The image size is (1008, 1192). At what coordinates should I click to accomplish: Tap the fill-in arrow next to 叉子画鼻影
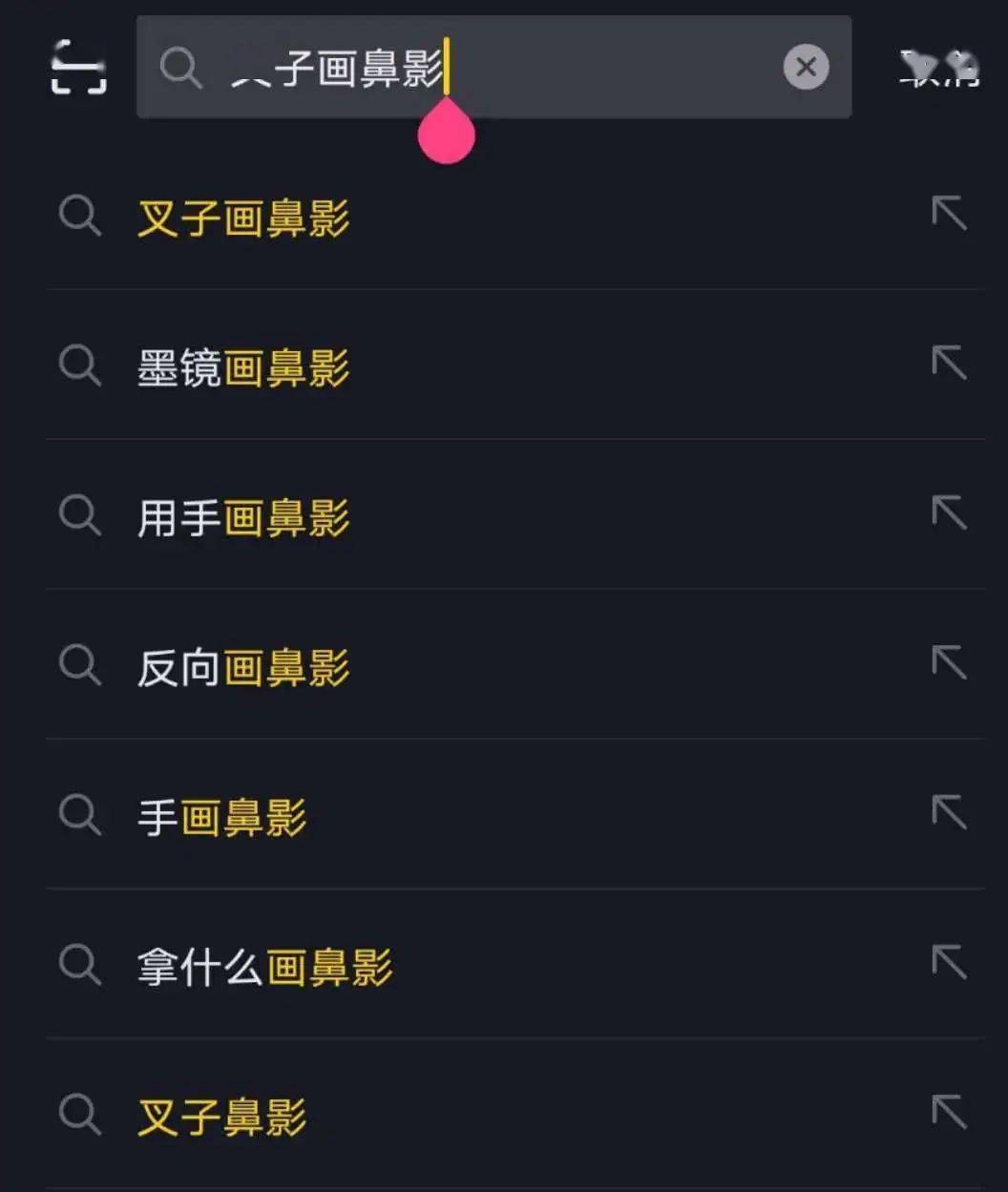pyautogui.click(x=949, y=215)
